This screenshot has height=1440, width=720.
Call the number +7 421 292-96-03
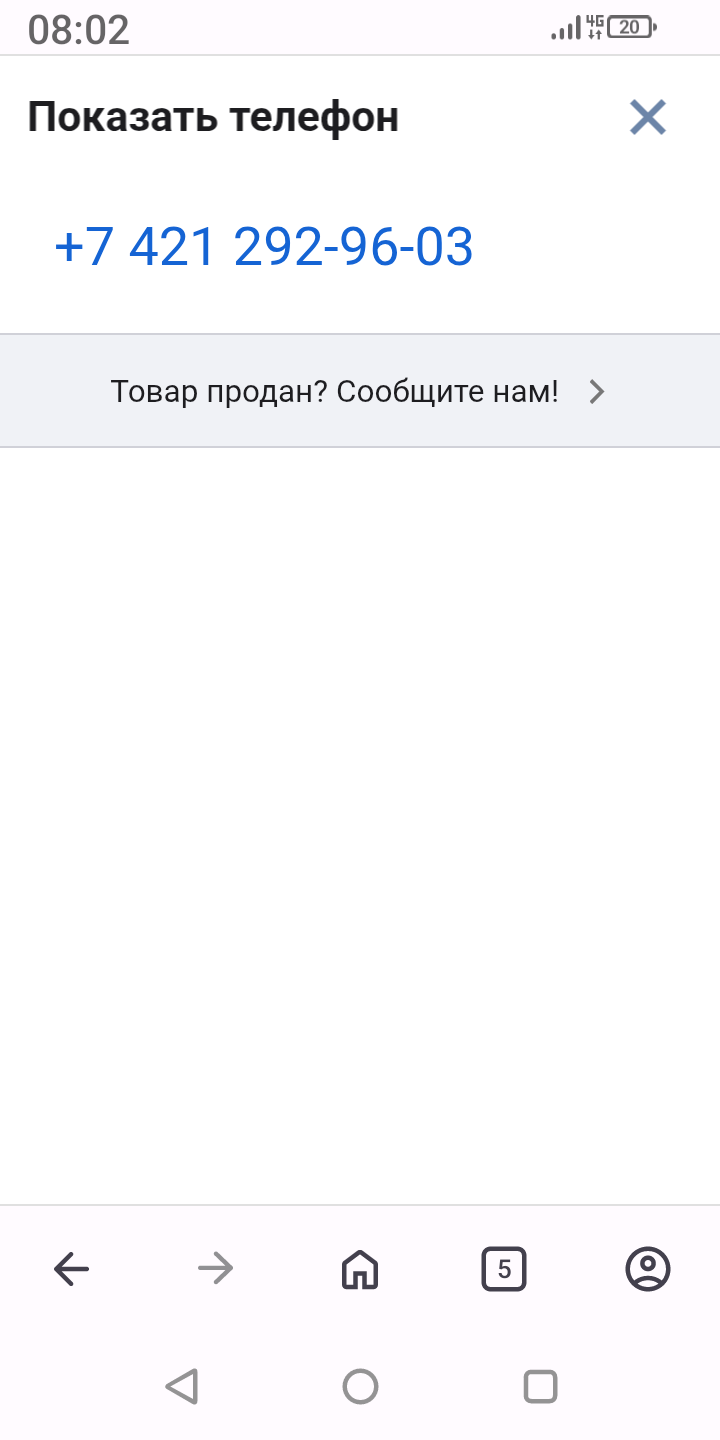point(263,247)
